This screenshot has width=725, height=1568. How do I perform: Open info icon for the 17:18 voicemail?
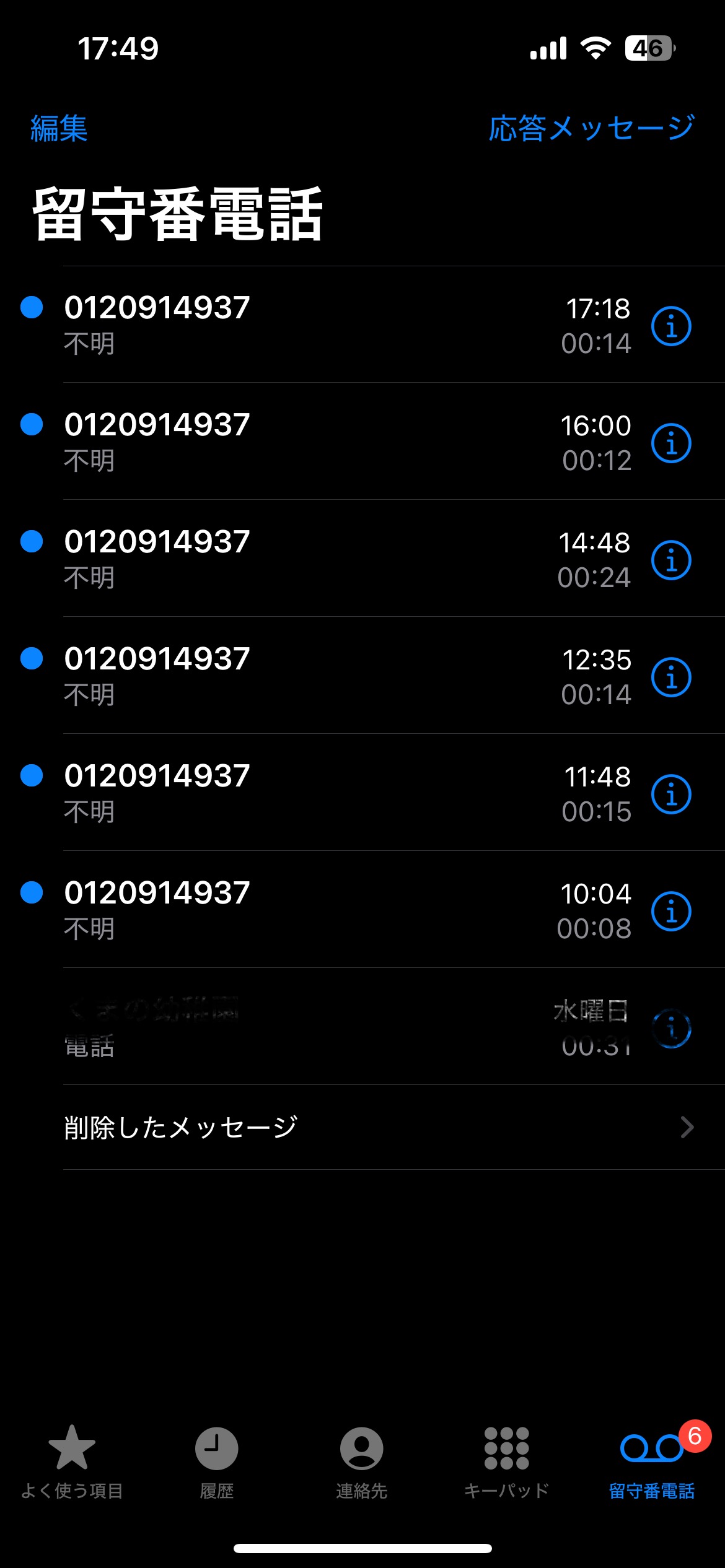tap(671, 326)
